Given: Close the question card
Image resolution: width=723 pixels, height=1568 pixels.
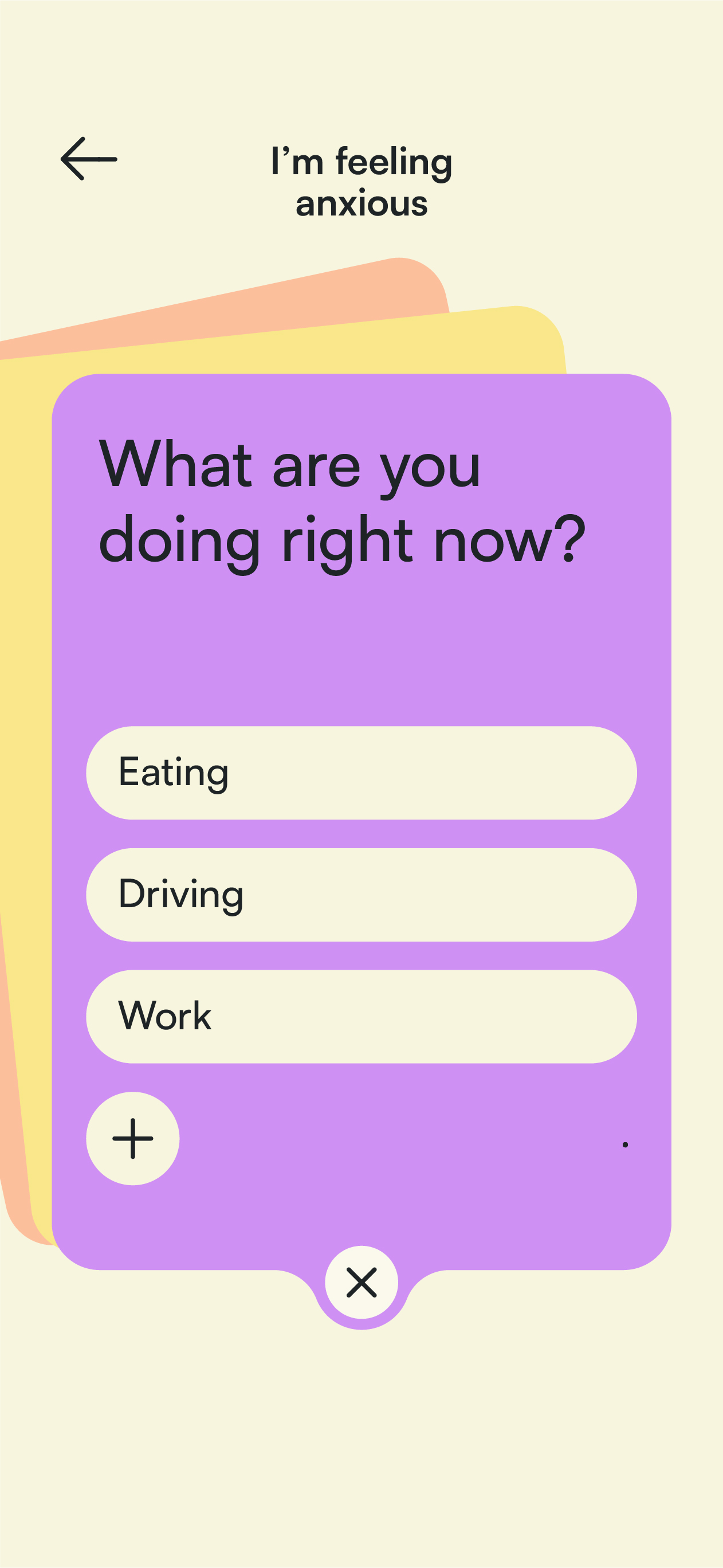Looking at the screenshot, I should click(x=361, y=1282).
